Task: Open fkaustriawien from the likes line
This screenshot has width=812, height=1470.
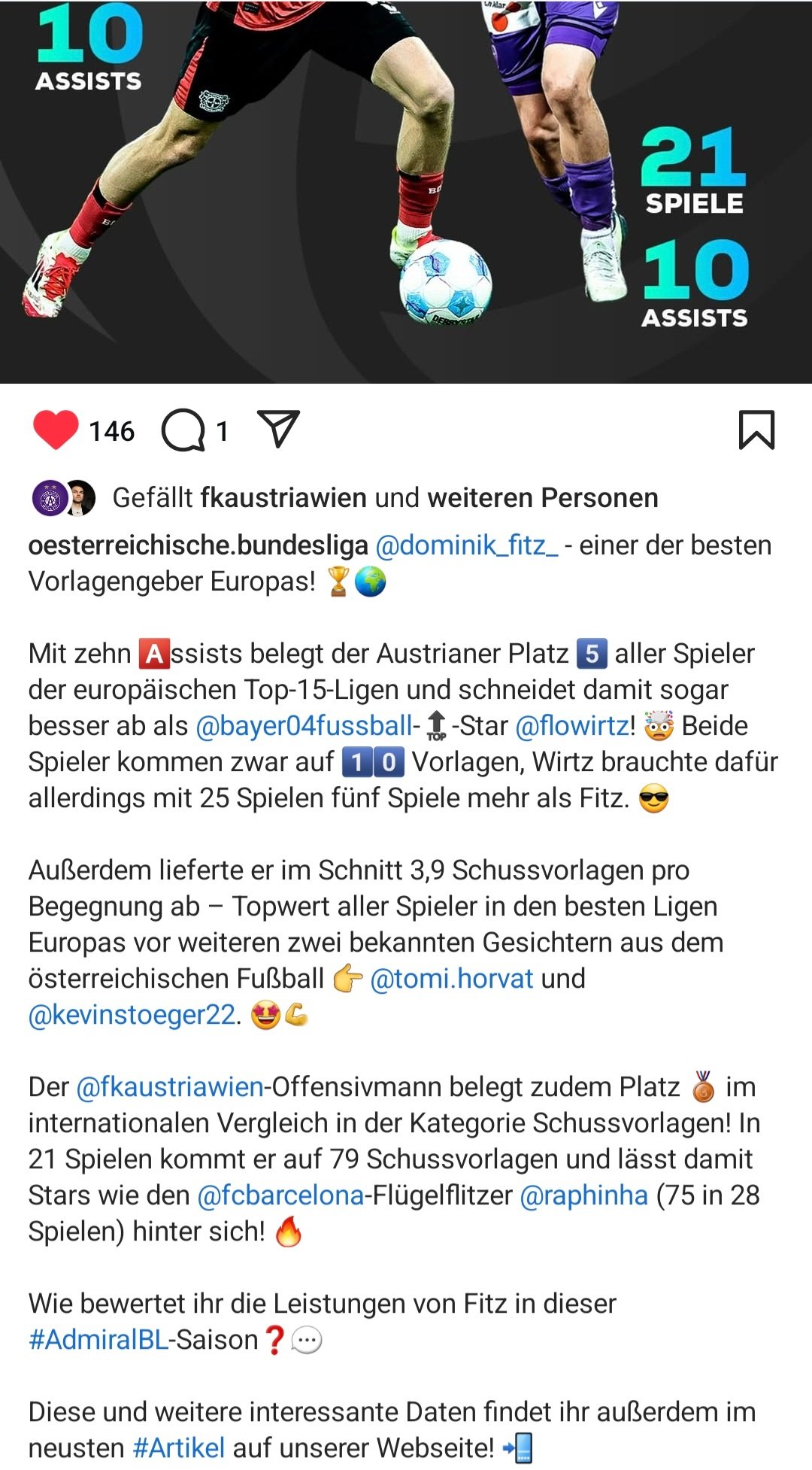Action: click(x=283, y=498)
